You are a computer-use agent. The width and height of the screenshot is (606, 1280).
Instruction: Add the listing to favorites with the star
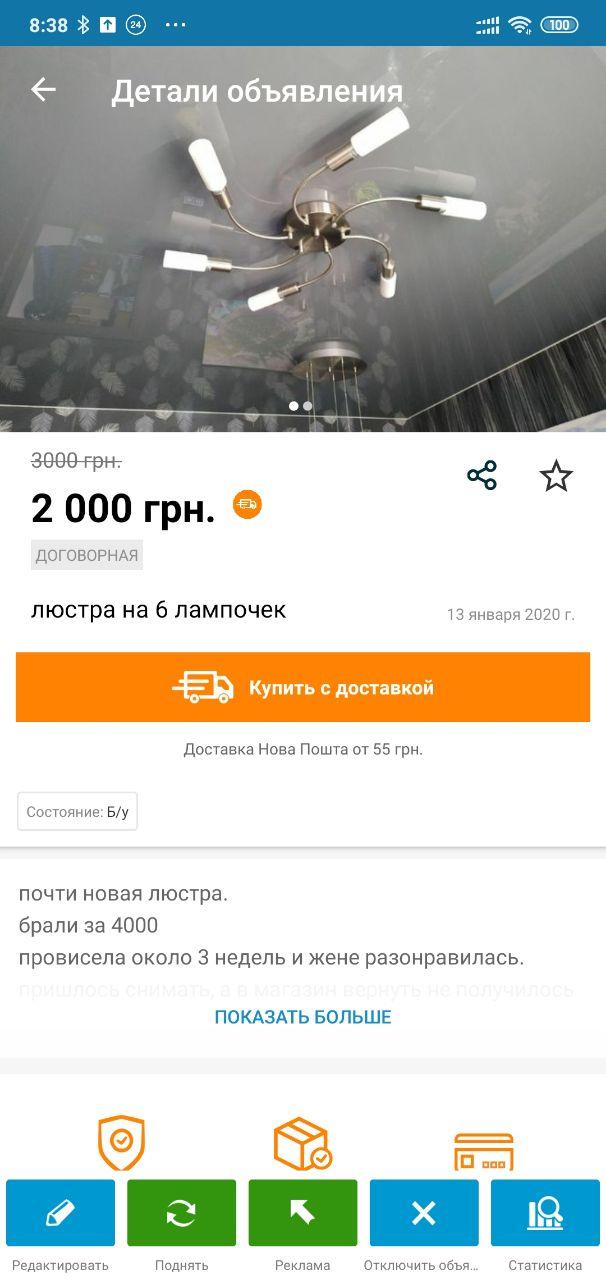(556, 476)
